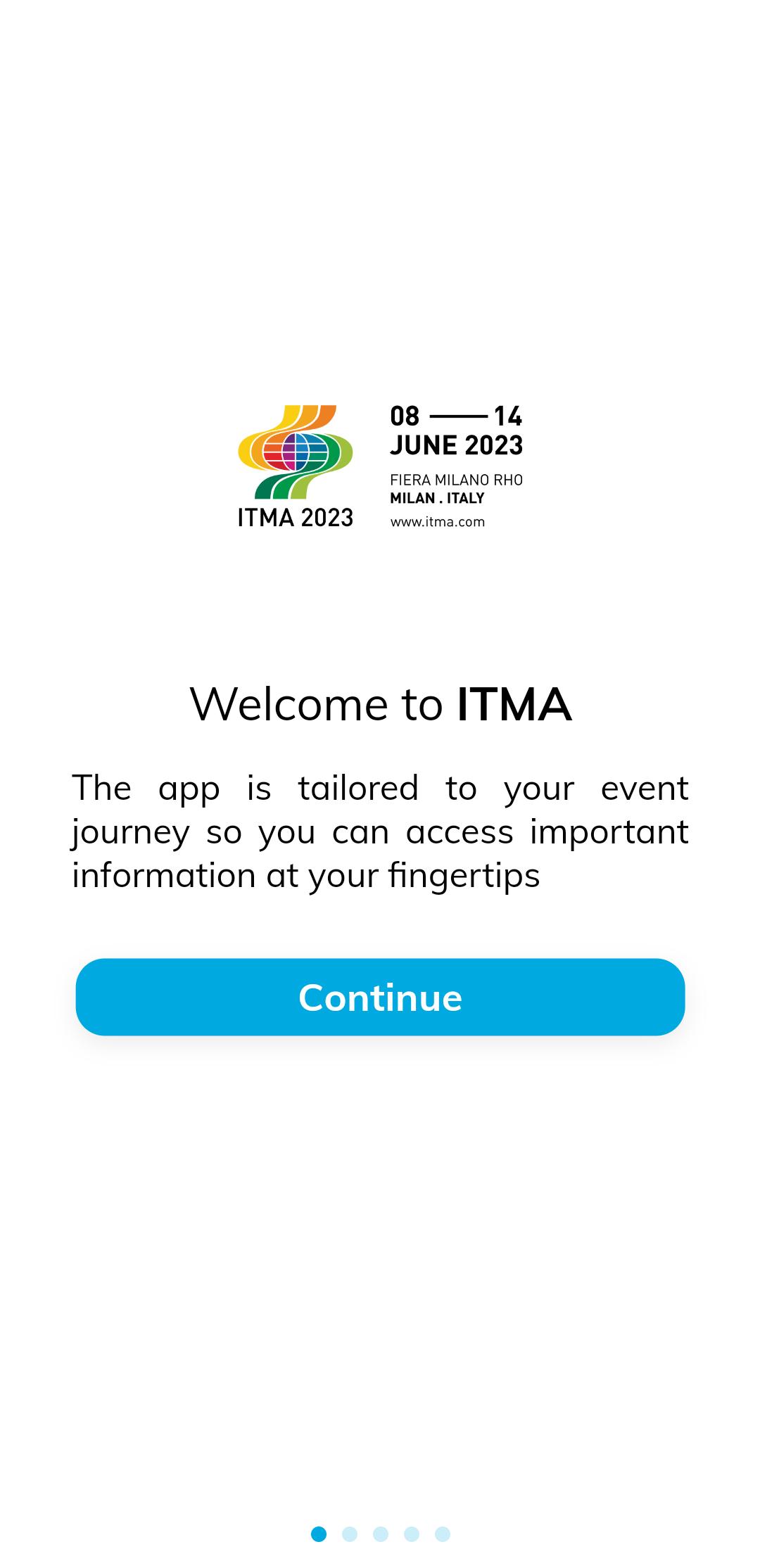Open the last onboarding page dot
Screen dimensions: 760x1568
click(443, 1534)
